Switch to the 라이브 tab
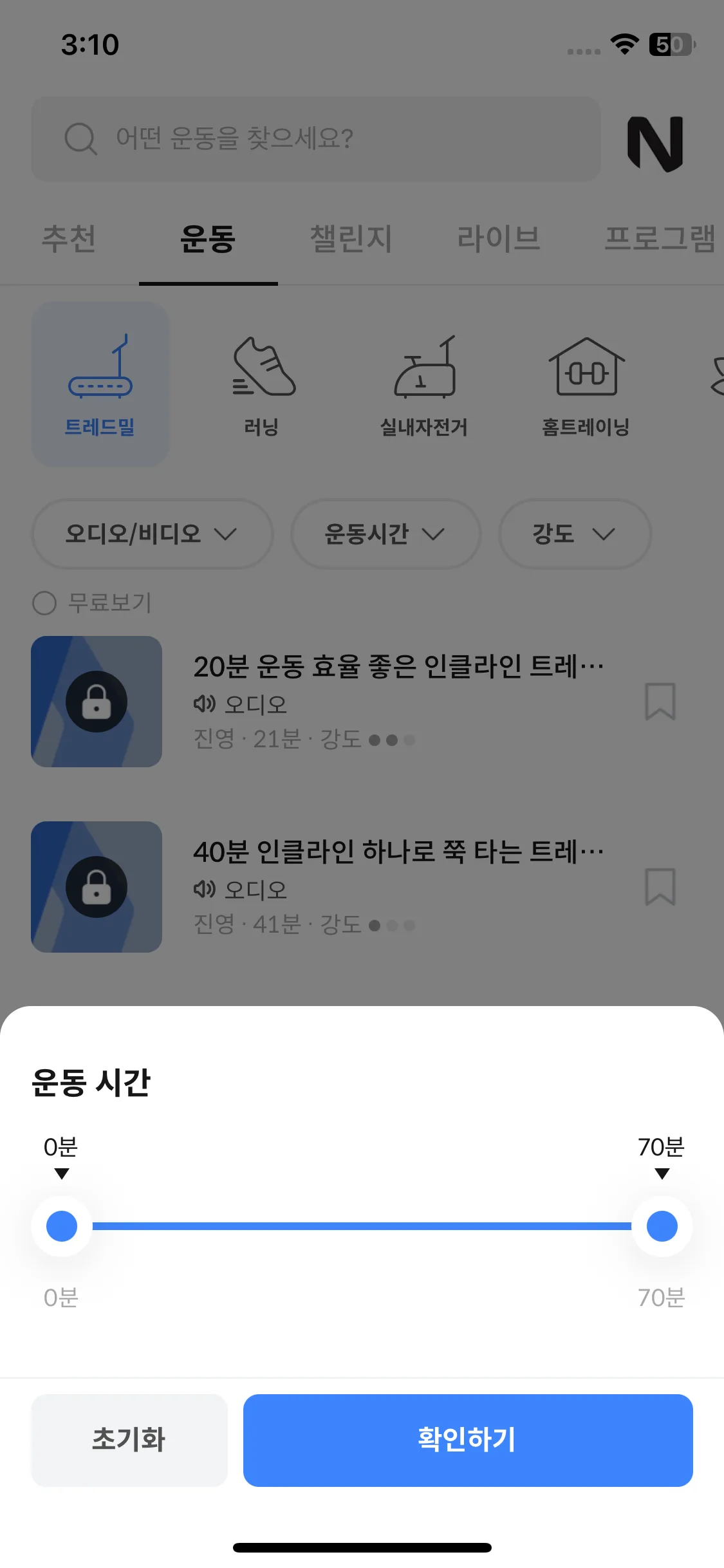Image resolution: width=724 pixels, height=1568 pixels. 498,239
